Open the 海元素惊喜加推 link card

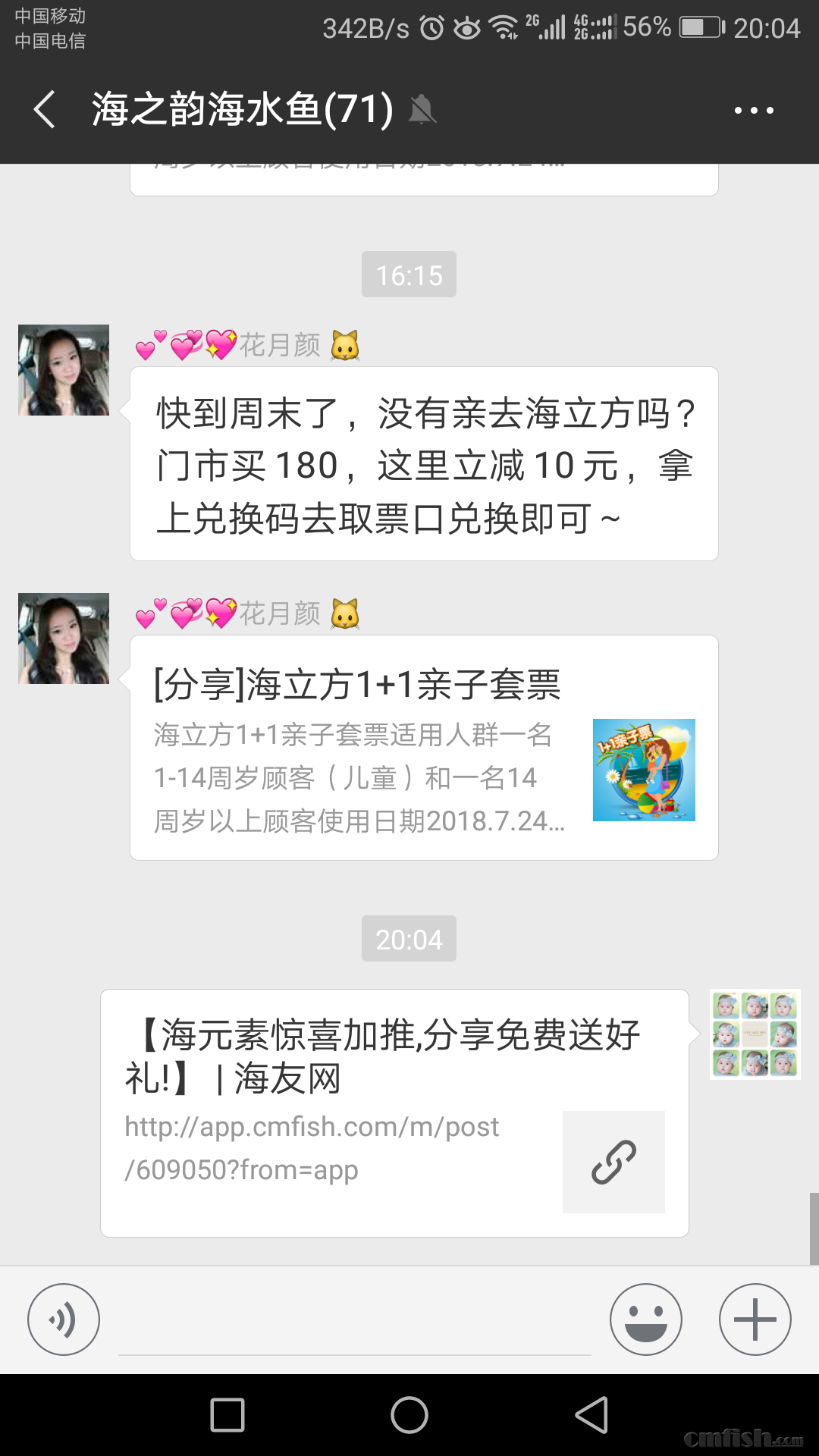394,1112
